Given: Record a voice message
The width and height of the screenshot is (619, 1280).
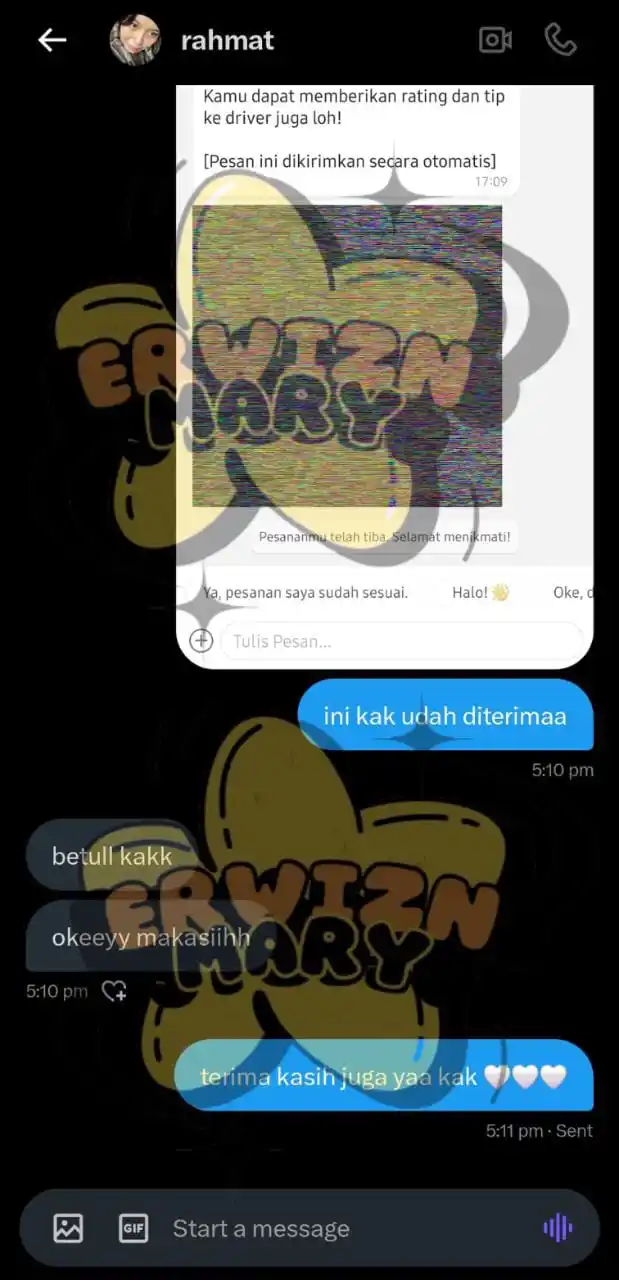Looking at the screenshot, I should 557,1228.
